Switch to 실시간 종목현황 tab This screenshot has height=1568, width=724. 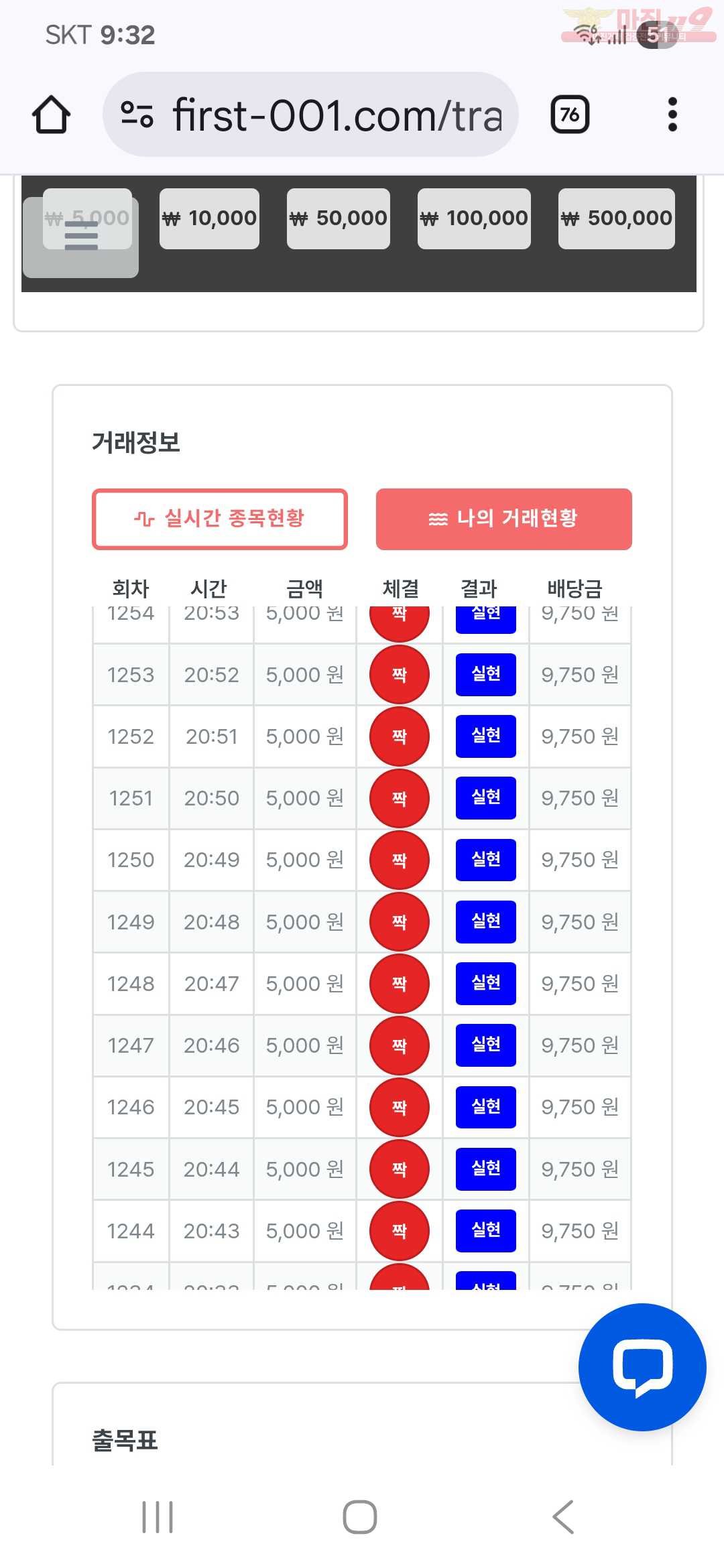click(220, 519)
